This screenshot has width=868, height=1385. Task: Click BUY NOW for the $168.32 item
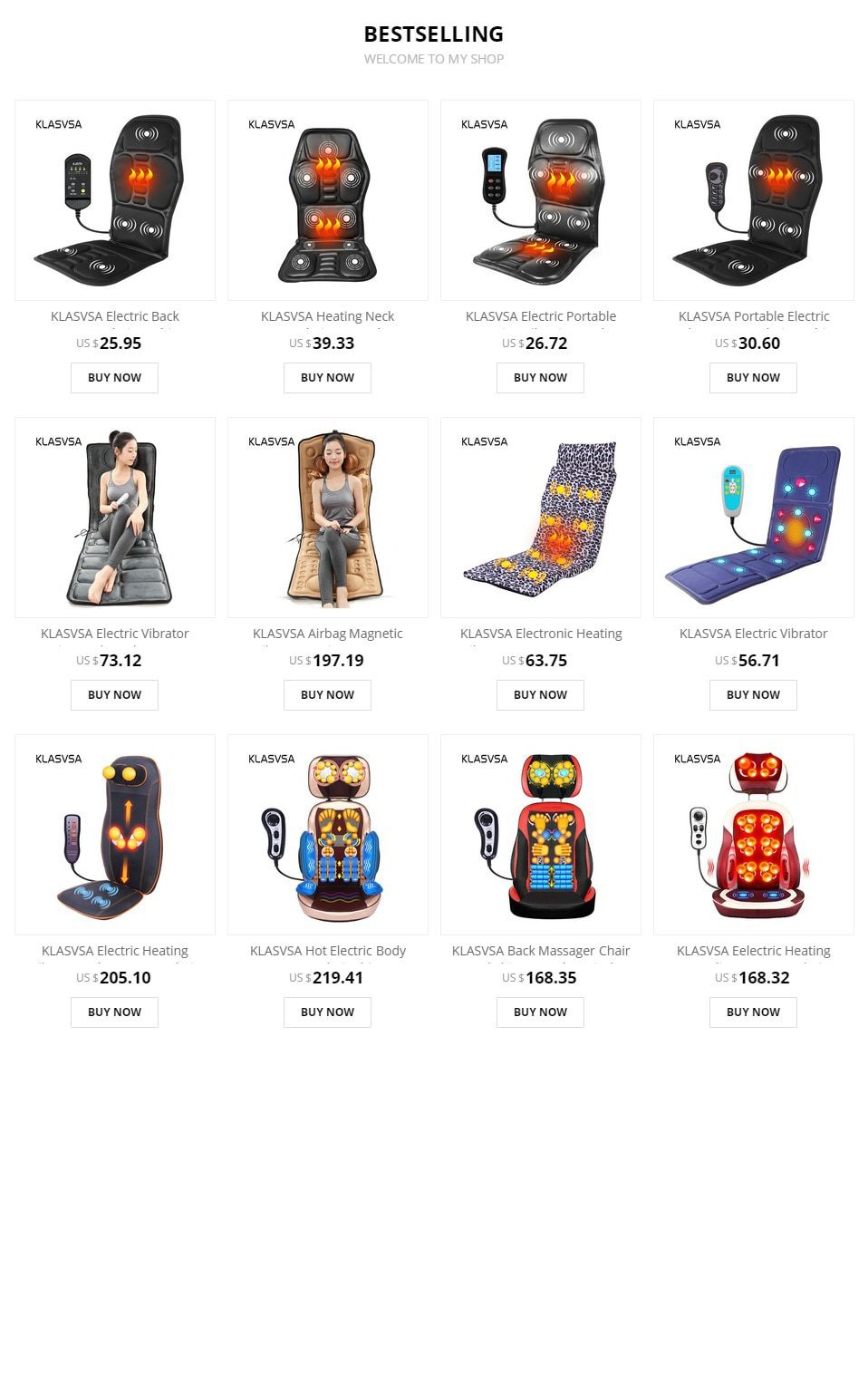753,1012
